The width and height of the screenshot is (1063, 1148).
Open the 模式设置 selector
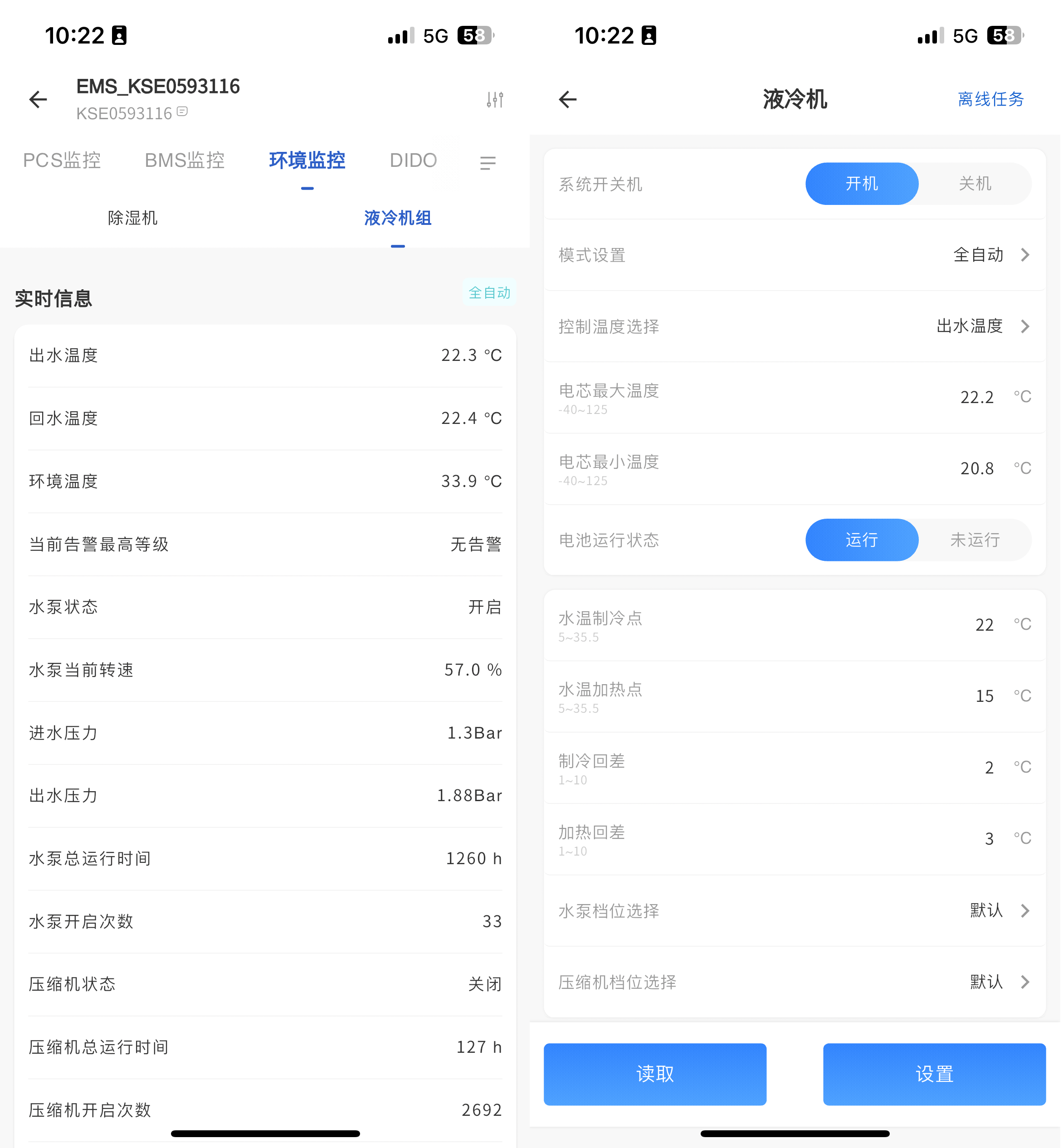[990, 255]
